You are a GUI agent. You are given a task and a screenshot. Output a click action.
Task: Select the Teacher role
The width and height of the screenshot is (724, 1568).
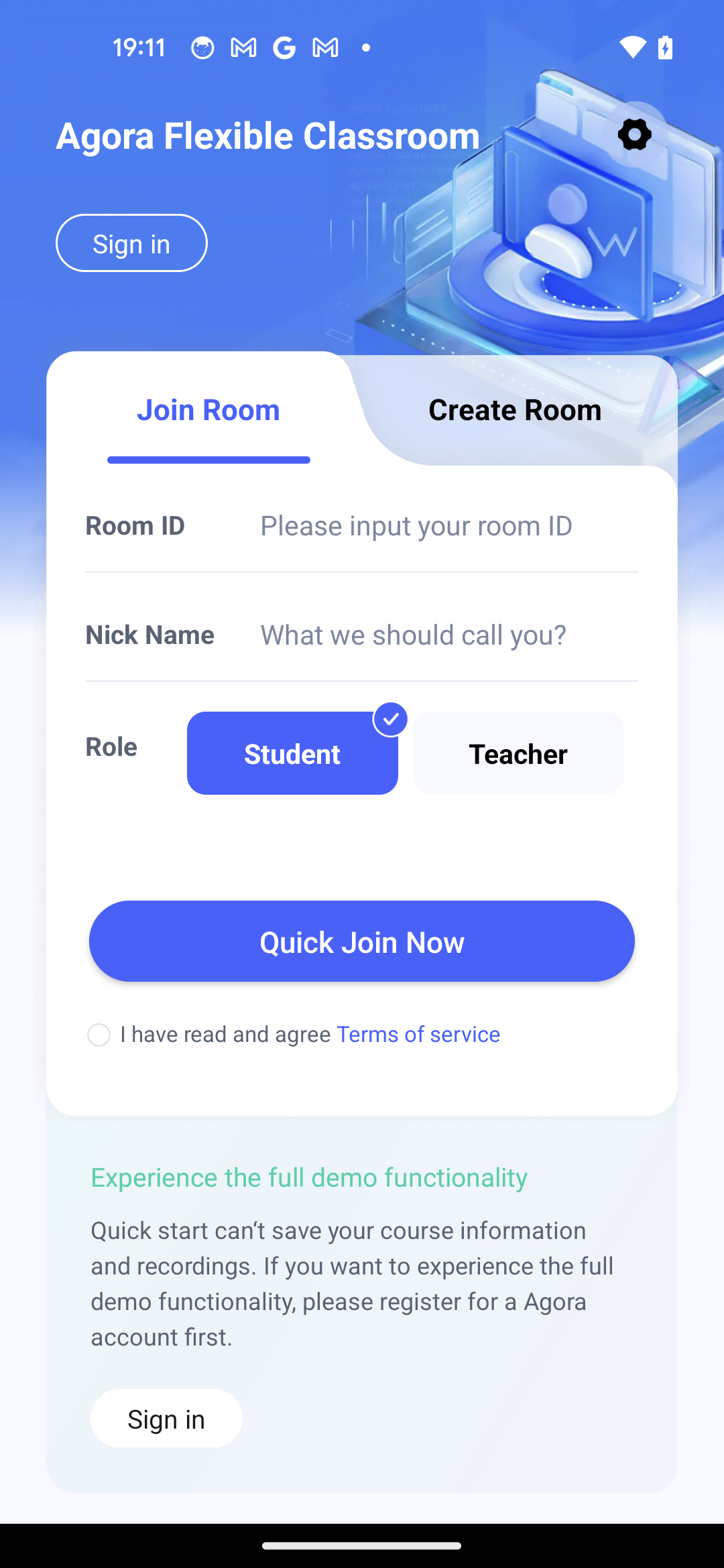pyautogui.click(x=518, y=753)
